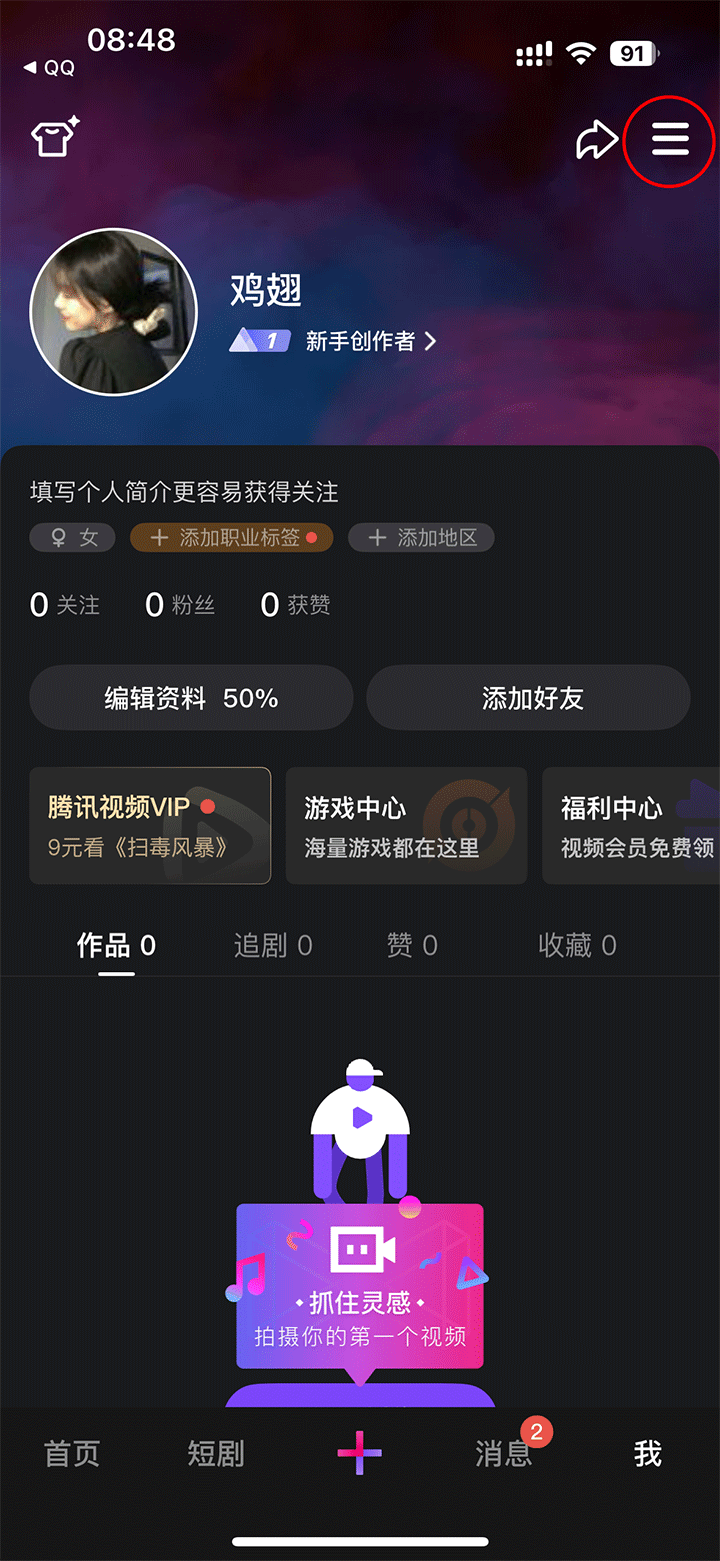Tap the 添加好友 button
720x1561 pixels.
click(529, 698)
